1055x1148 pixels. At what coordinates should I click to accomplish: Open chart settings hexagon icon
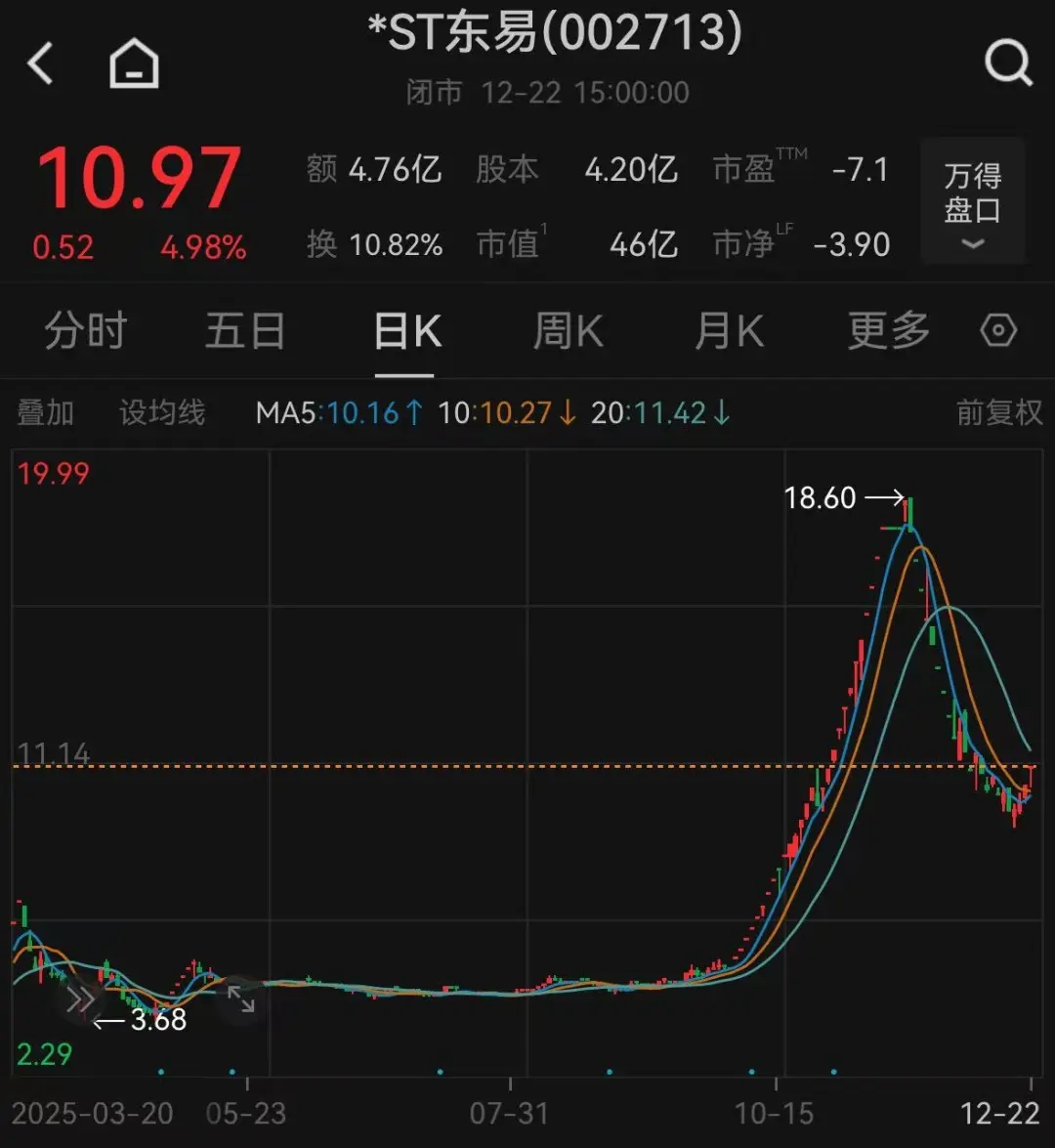[x=997, y=332]
